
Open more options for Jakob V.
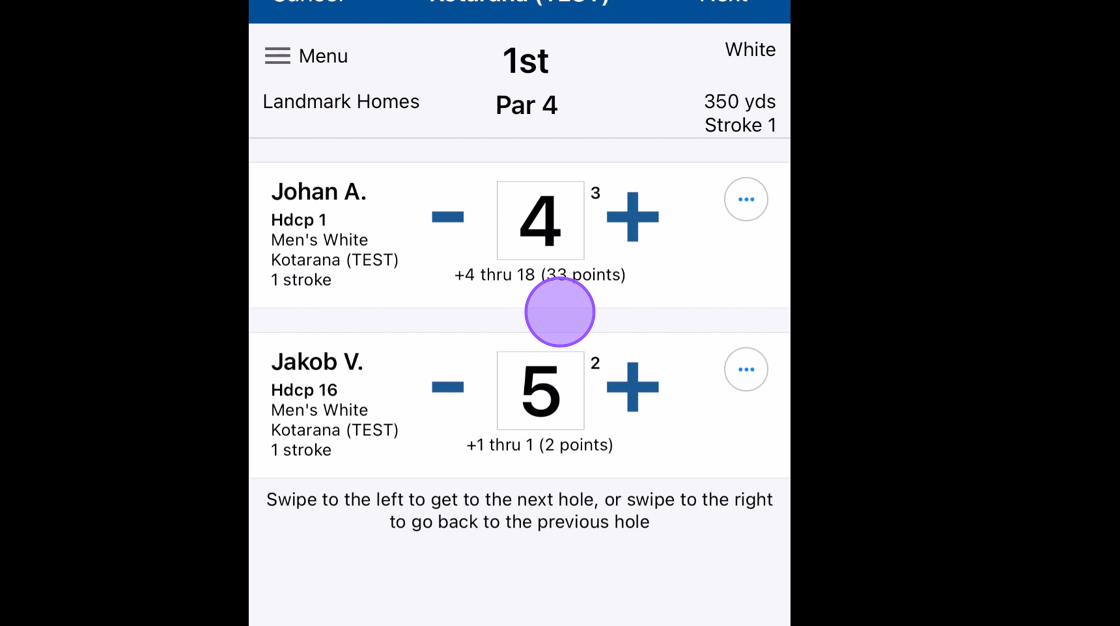[x=746, y=370]
